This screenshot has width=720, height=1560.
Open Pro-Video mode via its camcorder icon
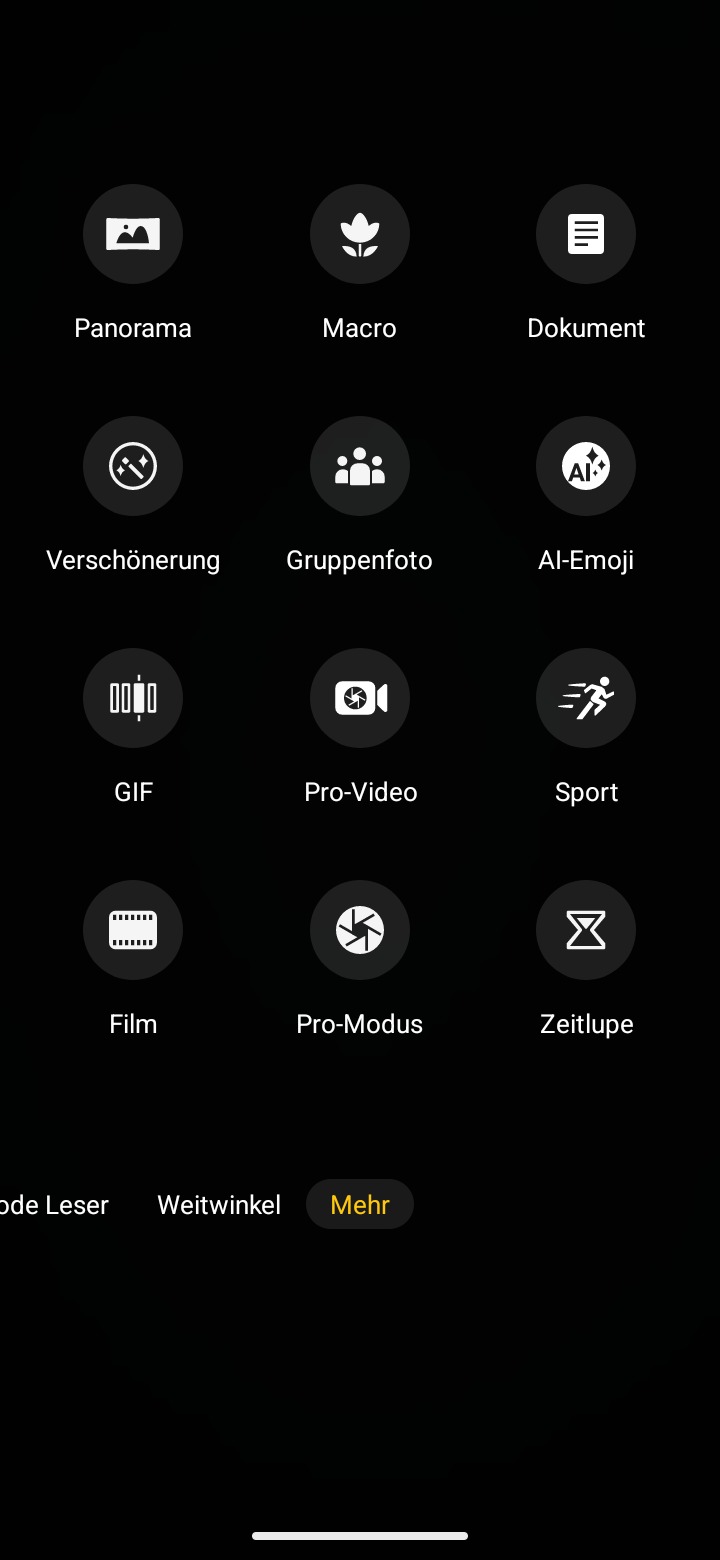point(360,698)
